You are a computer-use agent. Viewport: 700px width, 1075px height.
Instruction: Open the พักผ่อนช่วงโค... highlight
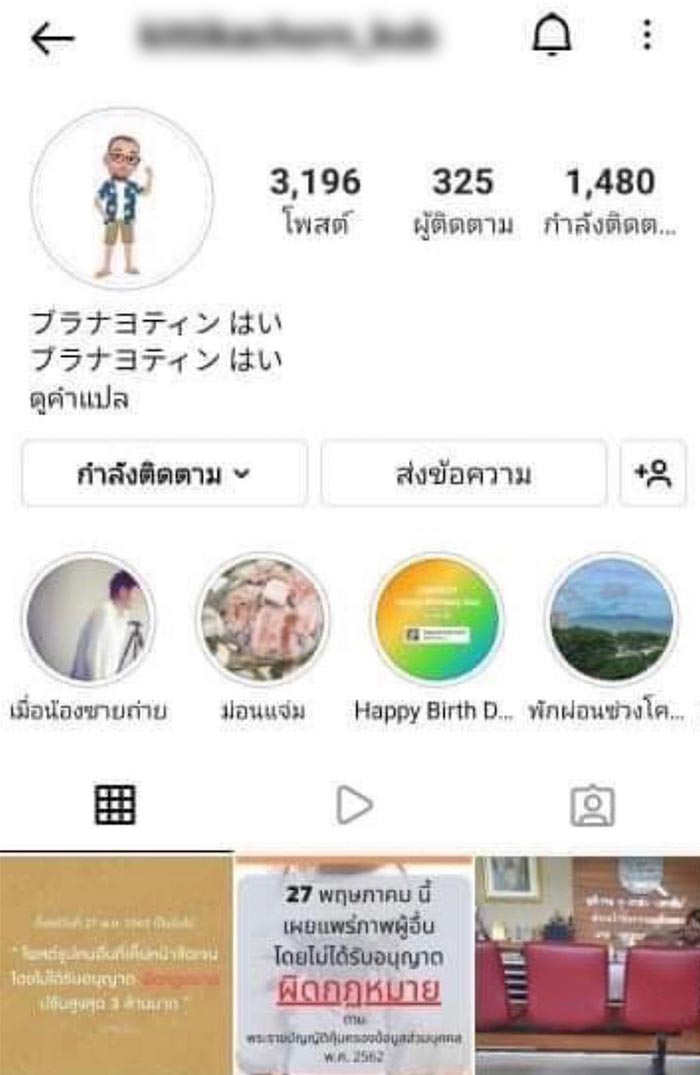tap(611, 620)
